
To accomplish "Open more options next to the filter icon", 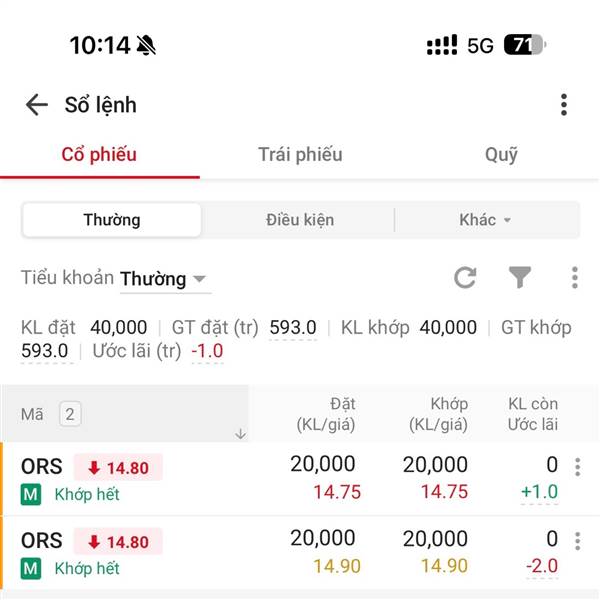I will tap(574, 278).
